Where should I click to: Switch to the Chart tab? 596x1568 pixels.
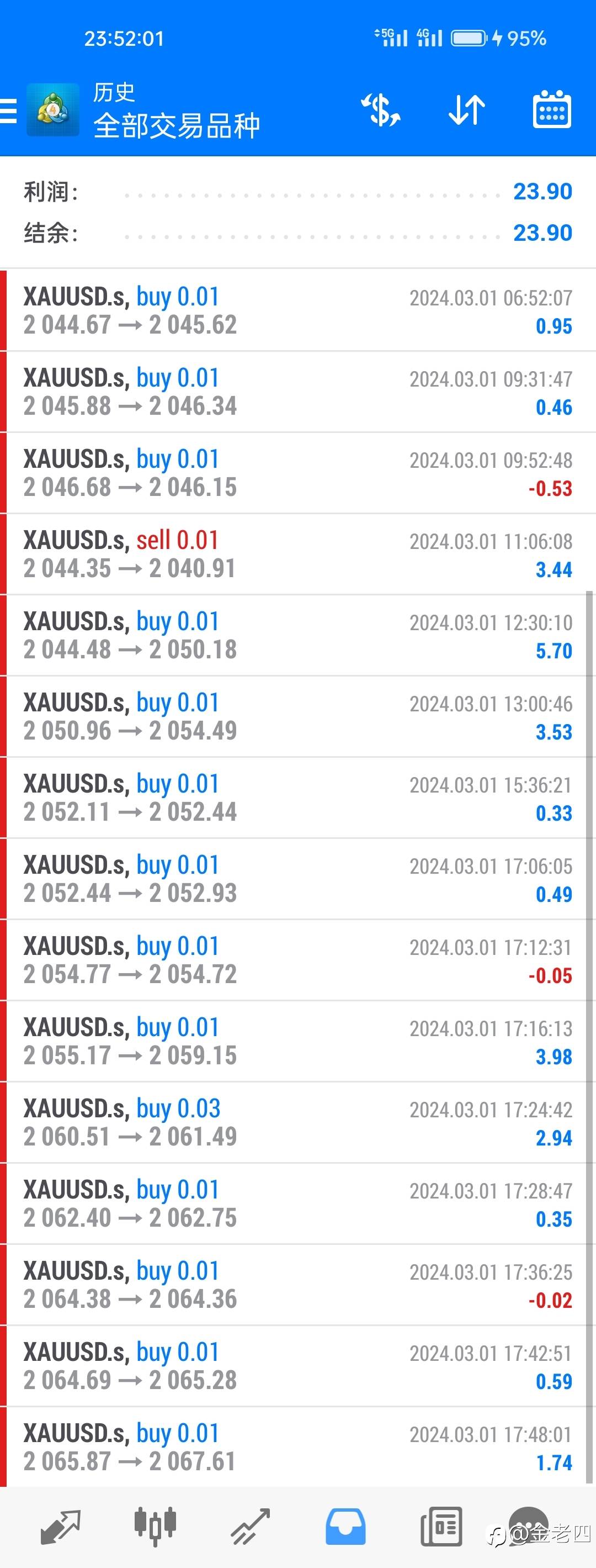tap(155, 1527)
